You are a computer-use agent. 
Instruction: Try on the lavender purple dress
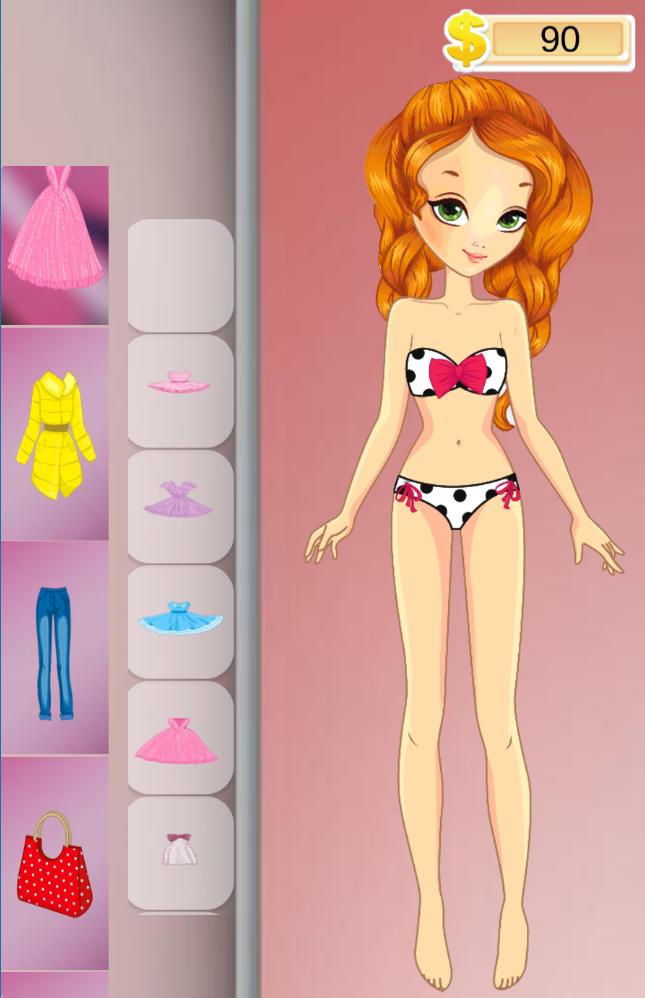pos(180,500)
